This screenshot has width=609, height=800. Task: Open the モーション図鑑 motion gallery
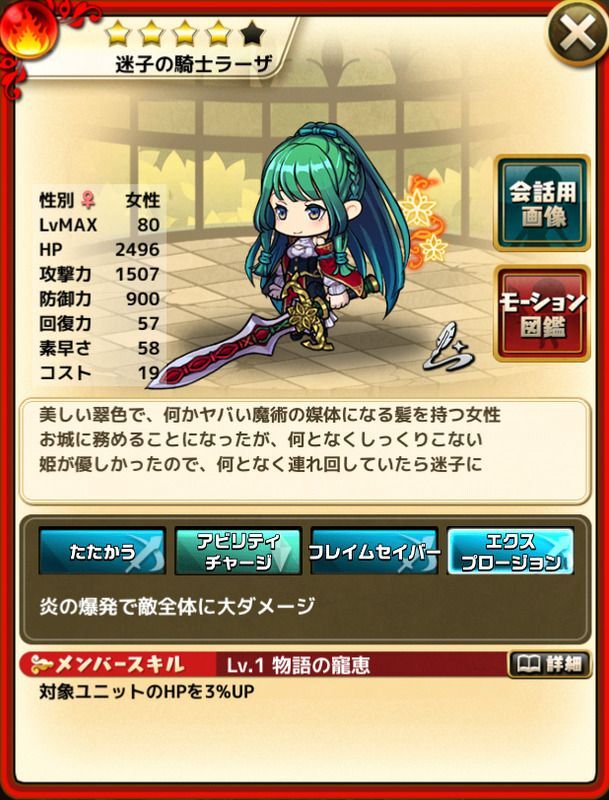point(543,313)
